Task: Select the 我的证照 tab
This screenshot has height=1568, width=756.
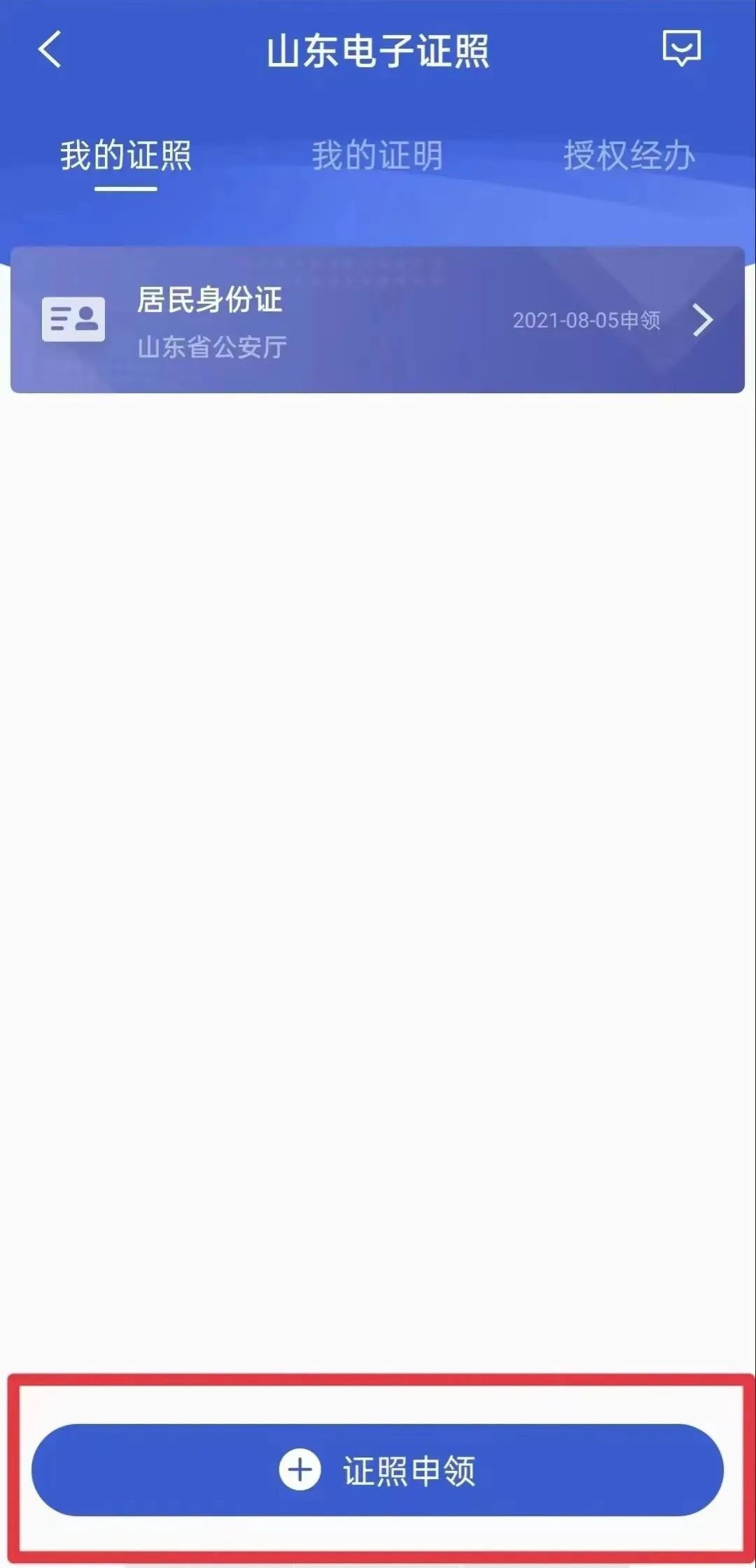Action: pos(126,155)
